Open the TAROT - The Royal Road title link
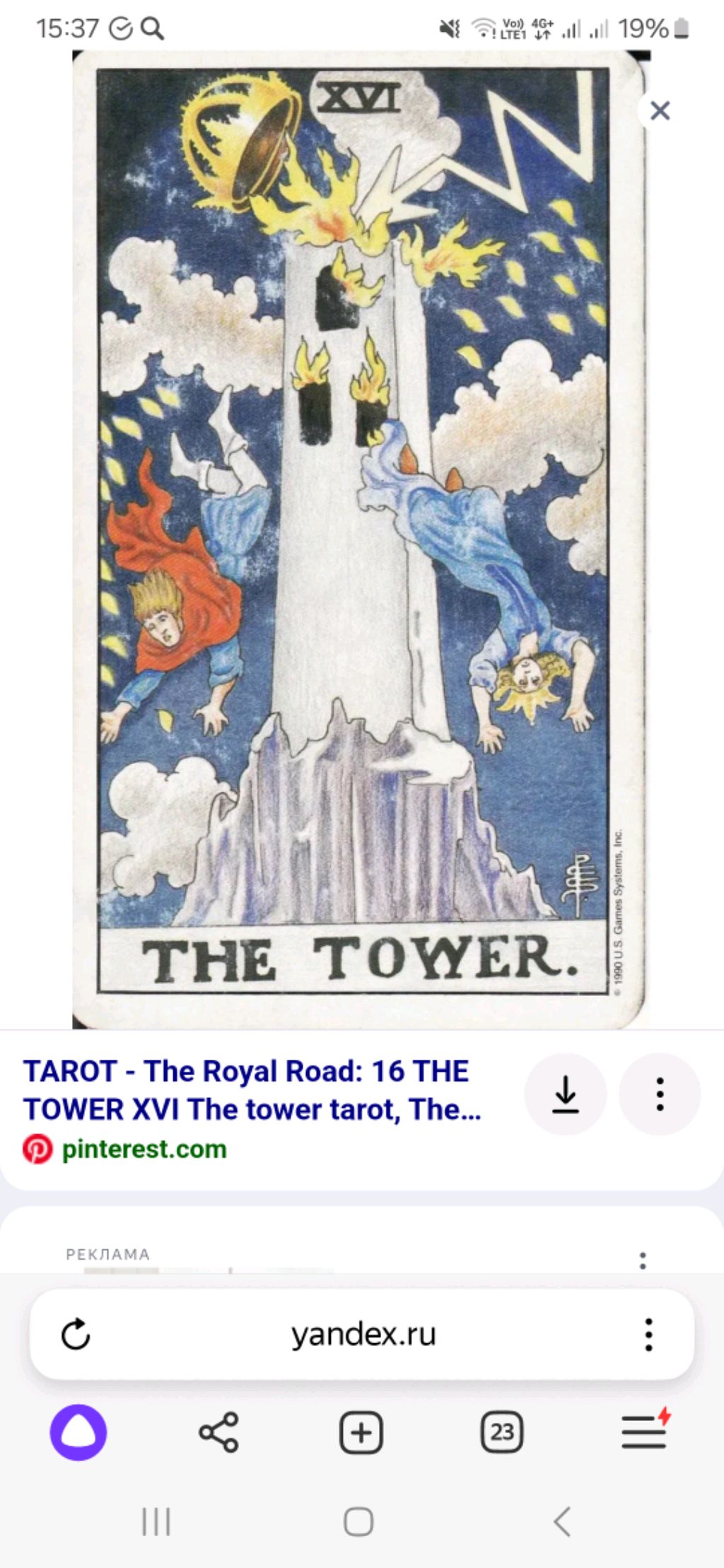Image resolution: width=724 pixels, height=1568 pixels. tap(252, 1090)
